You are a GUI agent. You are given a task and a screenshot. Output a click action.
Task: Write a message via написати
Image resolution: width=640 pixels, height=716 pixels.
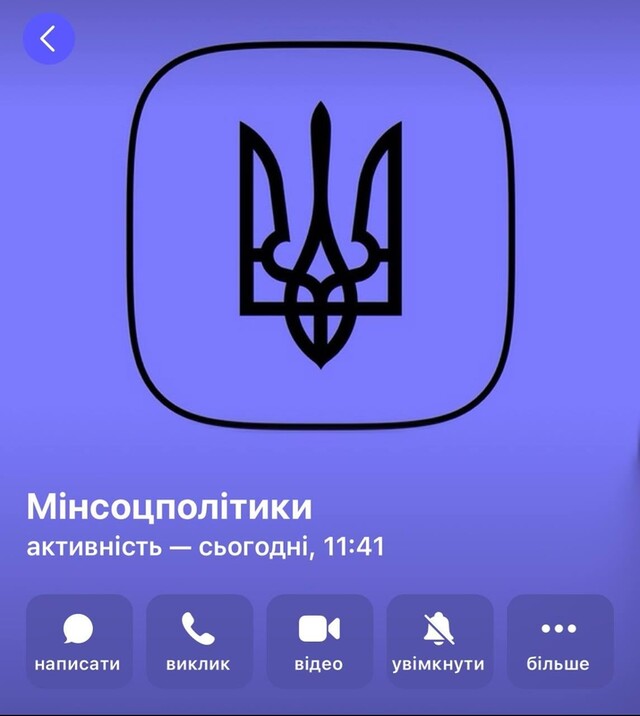click(x=78, y=640)
